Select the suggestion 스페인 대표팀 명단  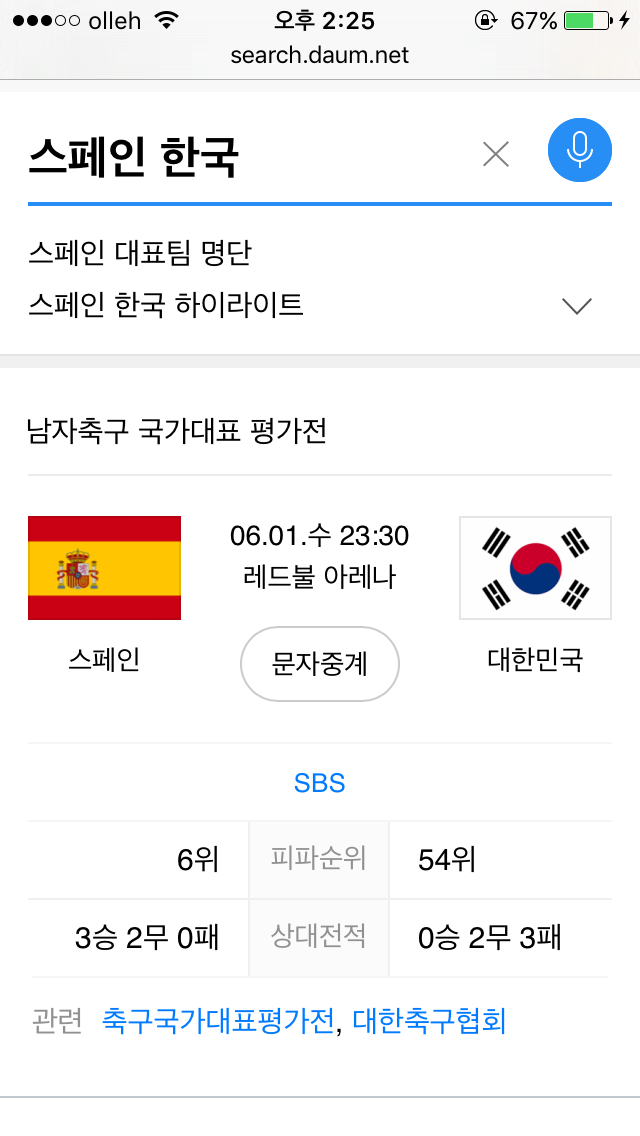click(140, 253)
